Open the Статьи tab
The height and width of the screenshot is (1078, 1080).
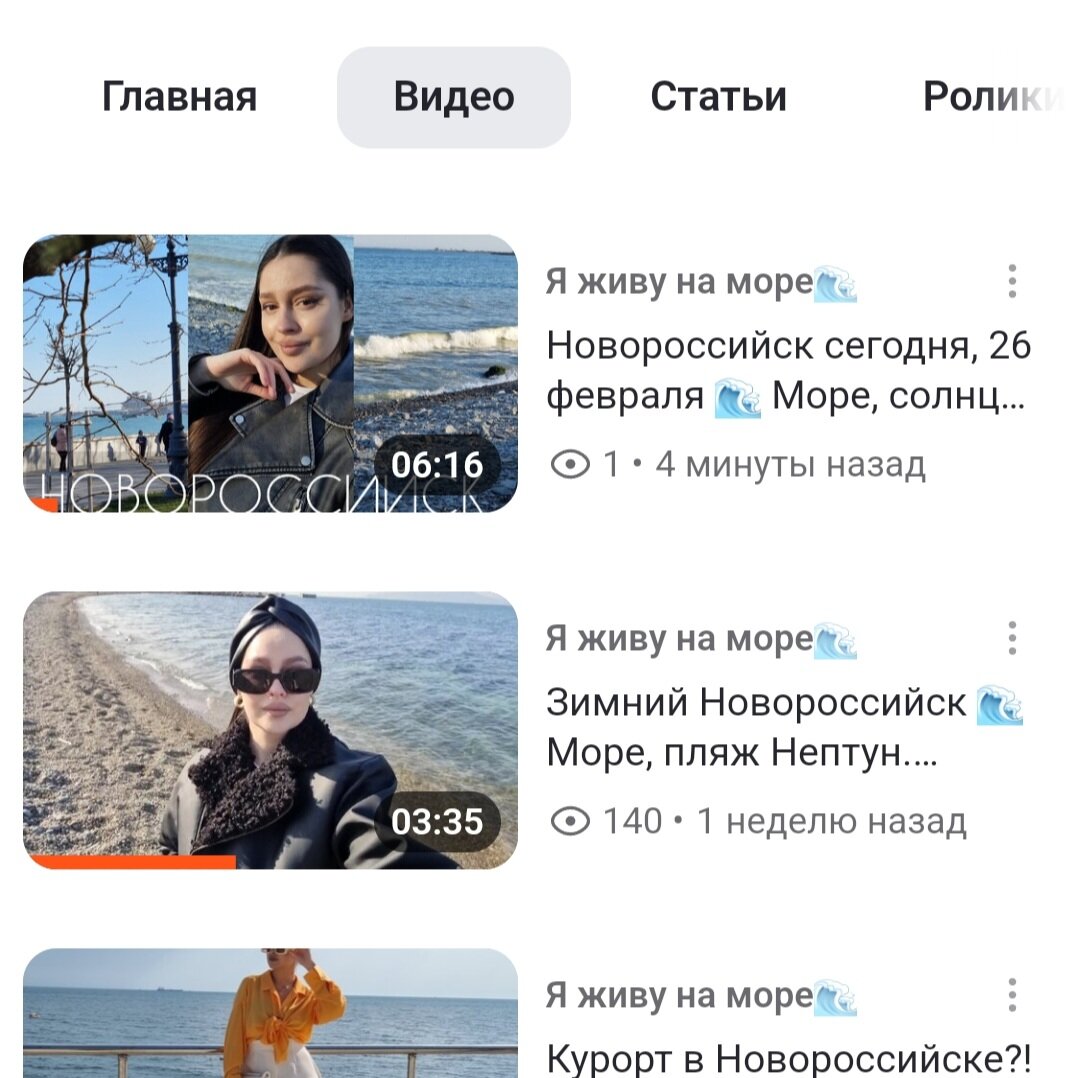pos(718,96)
